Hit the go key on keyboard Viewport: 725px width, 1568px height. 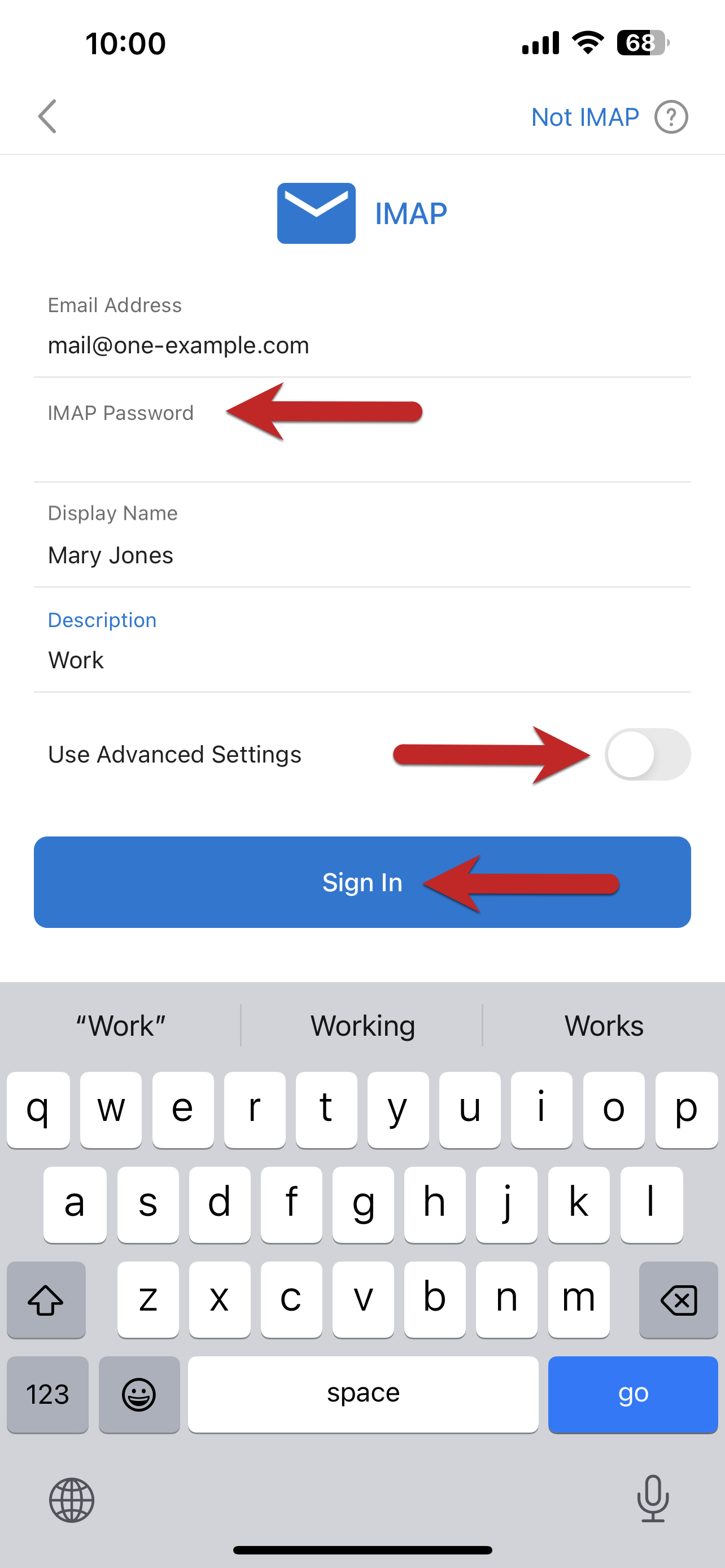pyautogui.click(x=632, y=1394)
